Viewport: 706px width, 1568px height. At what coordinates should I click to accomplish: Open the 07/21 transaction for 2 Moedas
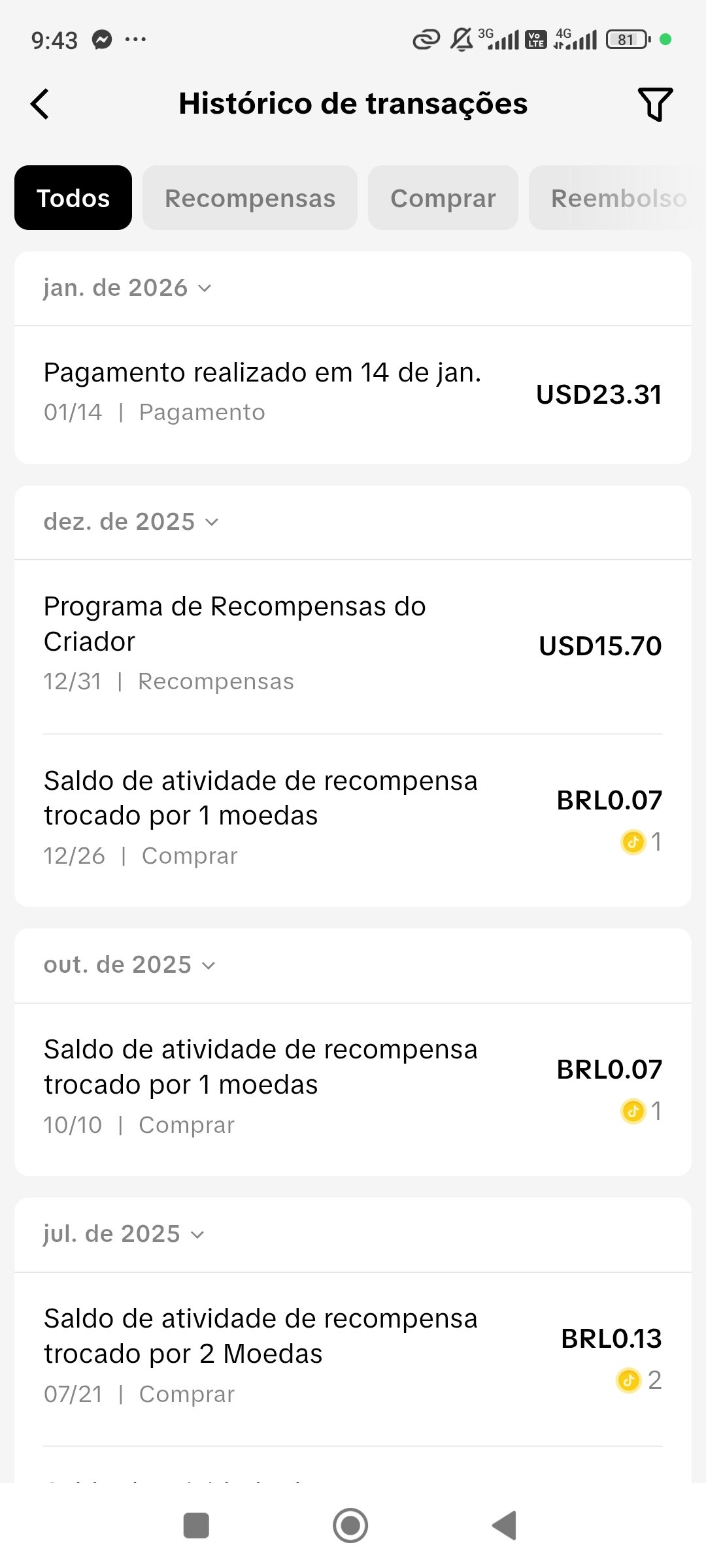tap(353, 1358)
